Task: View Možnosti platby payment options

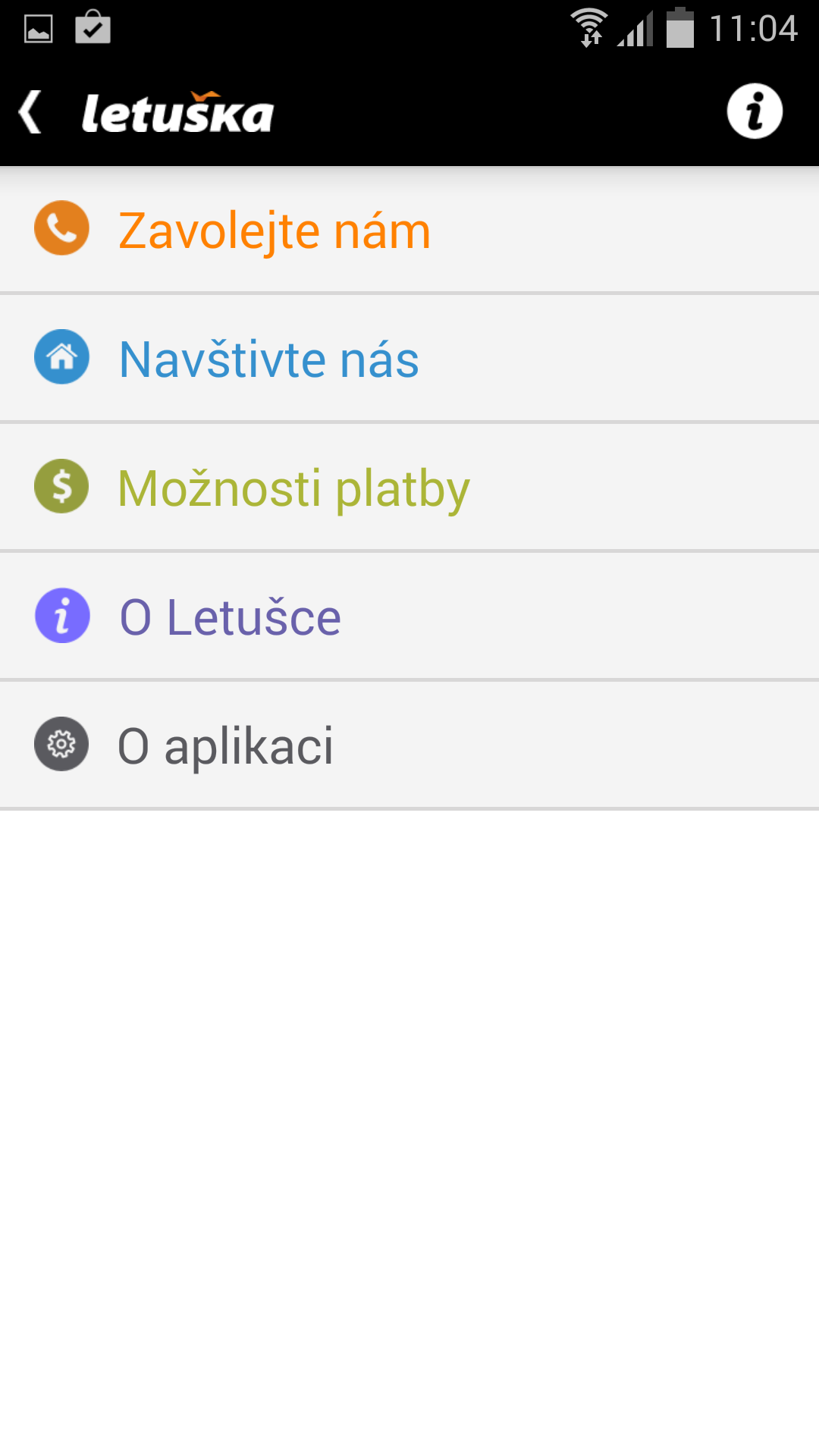Action: (409, 487)
